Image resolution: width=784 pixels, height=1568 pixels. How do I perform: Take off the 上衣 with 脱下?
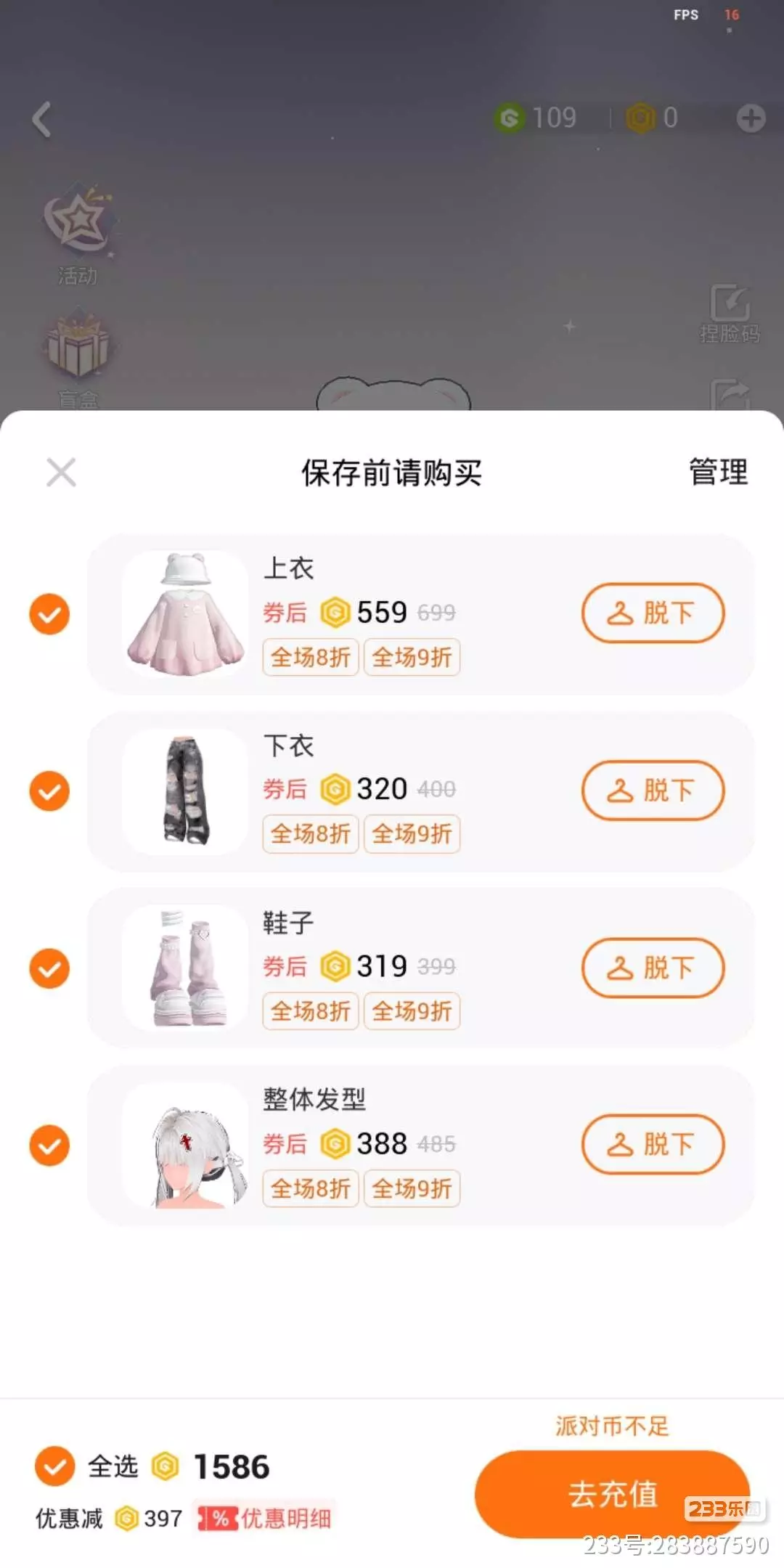tap(653, 613)
